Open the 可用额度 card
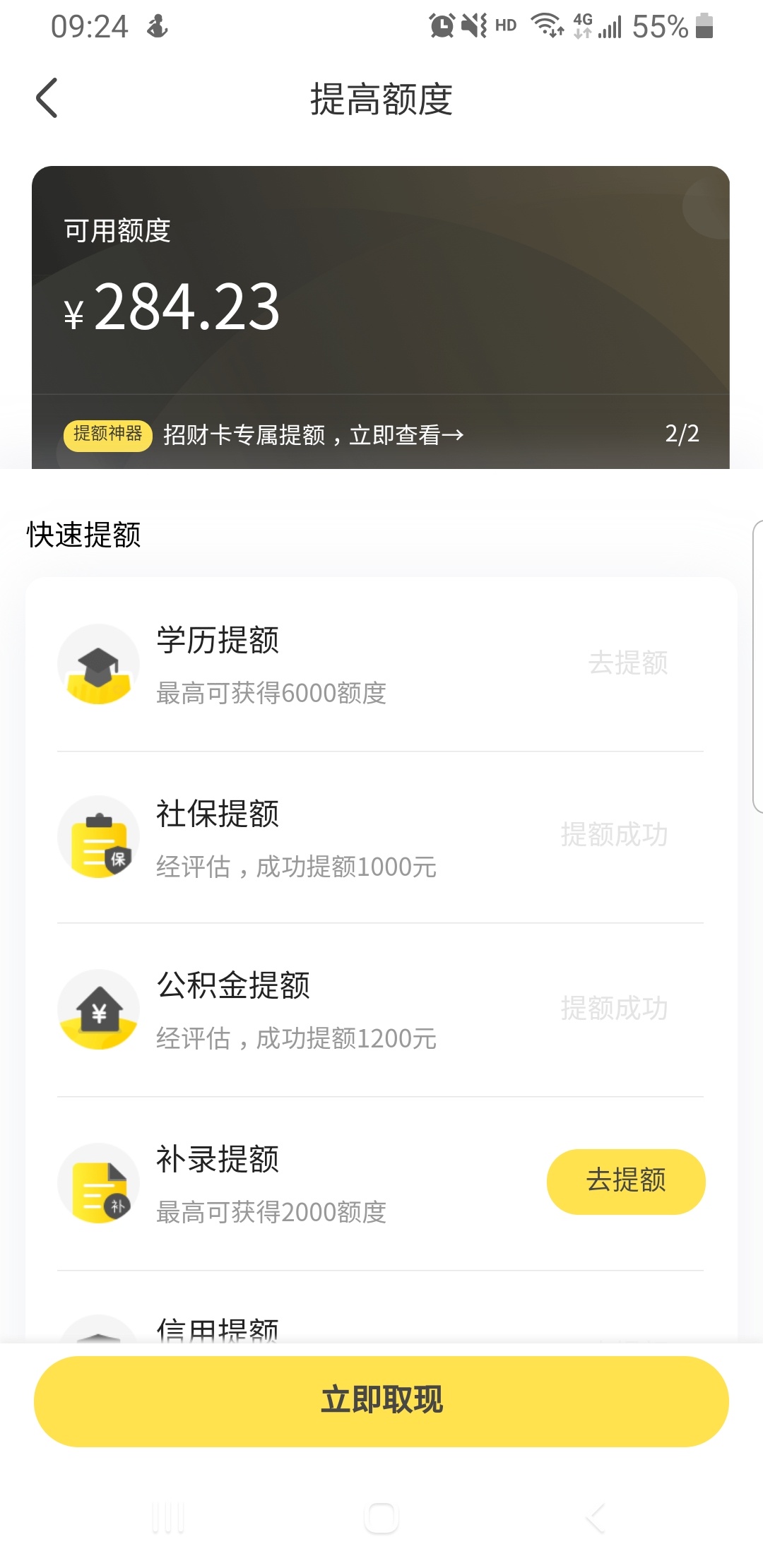 [381, 280]
